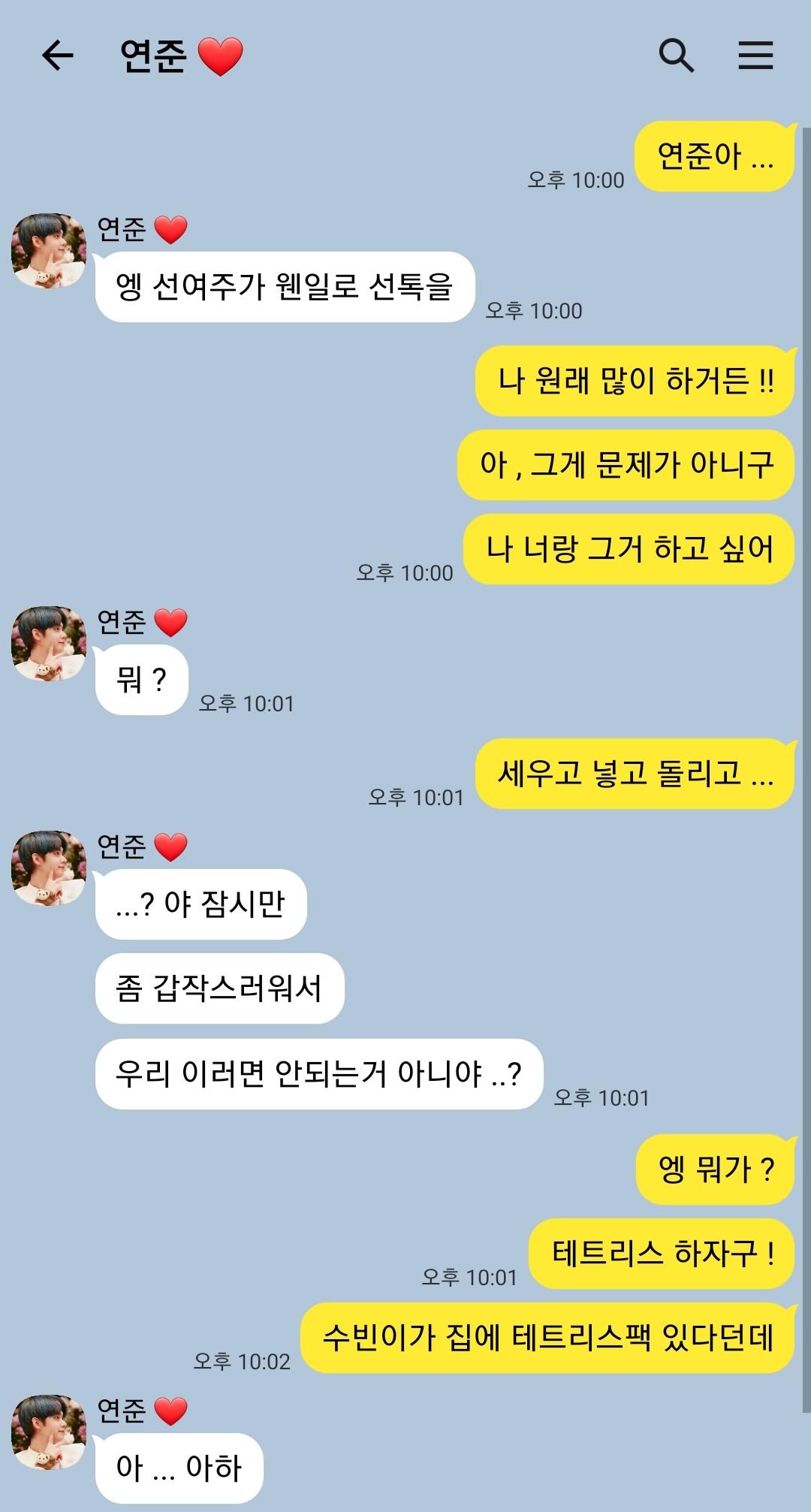Go back to the chat list
Viewport: 811px width, 1512px height.
tap(57, 56)
